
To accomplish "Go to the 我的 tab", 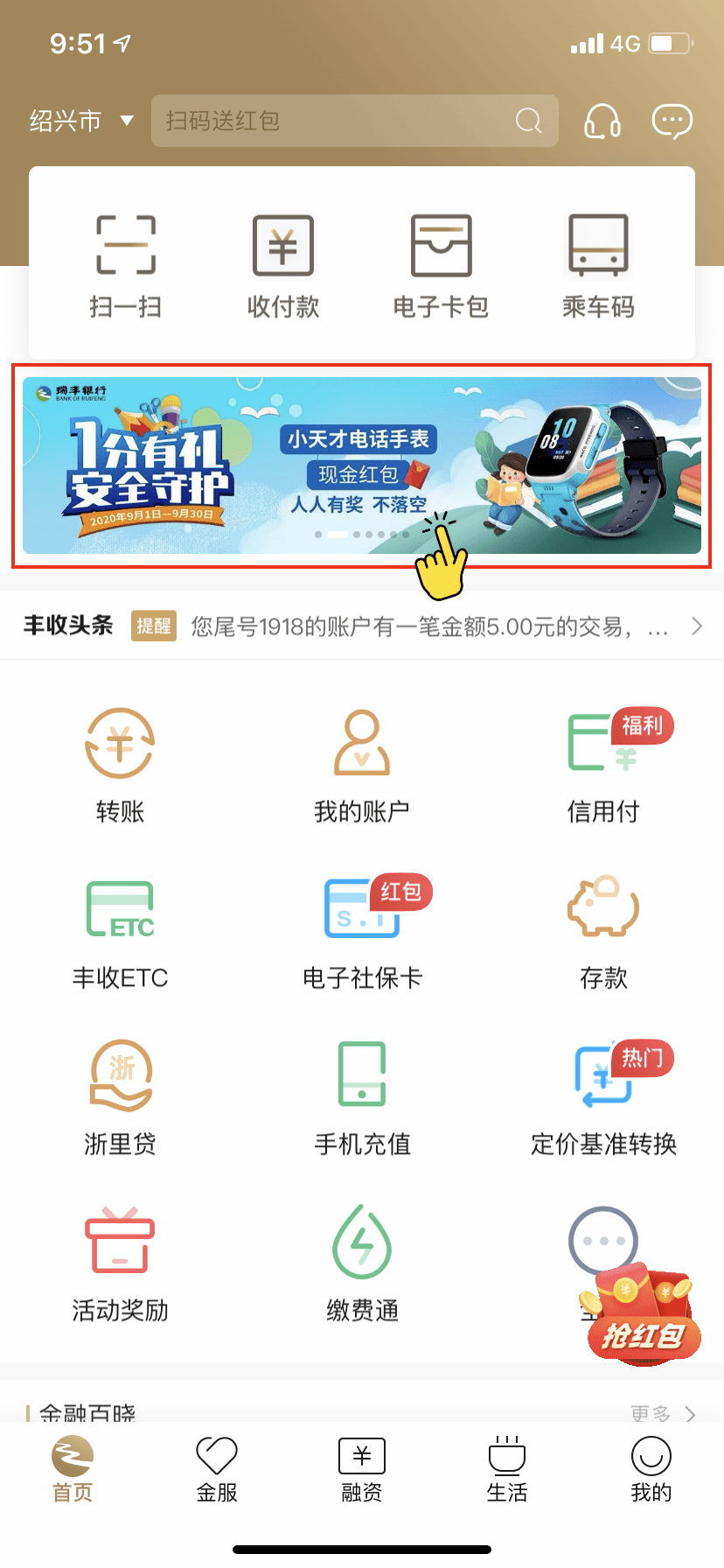I will click(651, 1470).
